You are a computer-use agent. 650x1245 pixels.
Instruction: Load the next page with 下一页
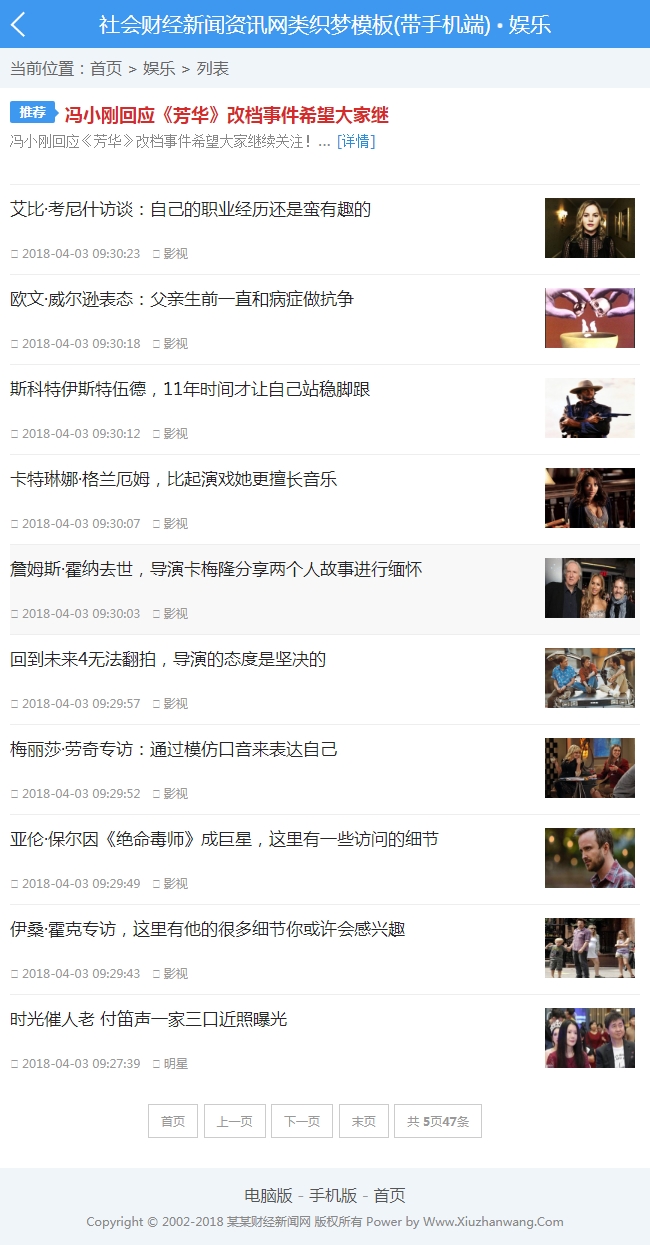click(302, 1121)
